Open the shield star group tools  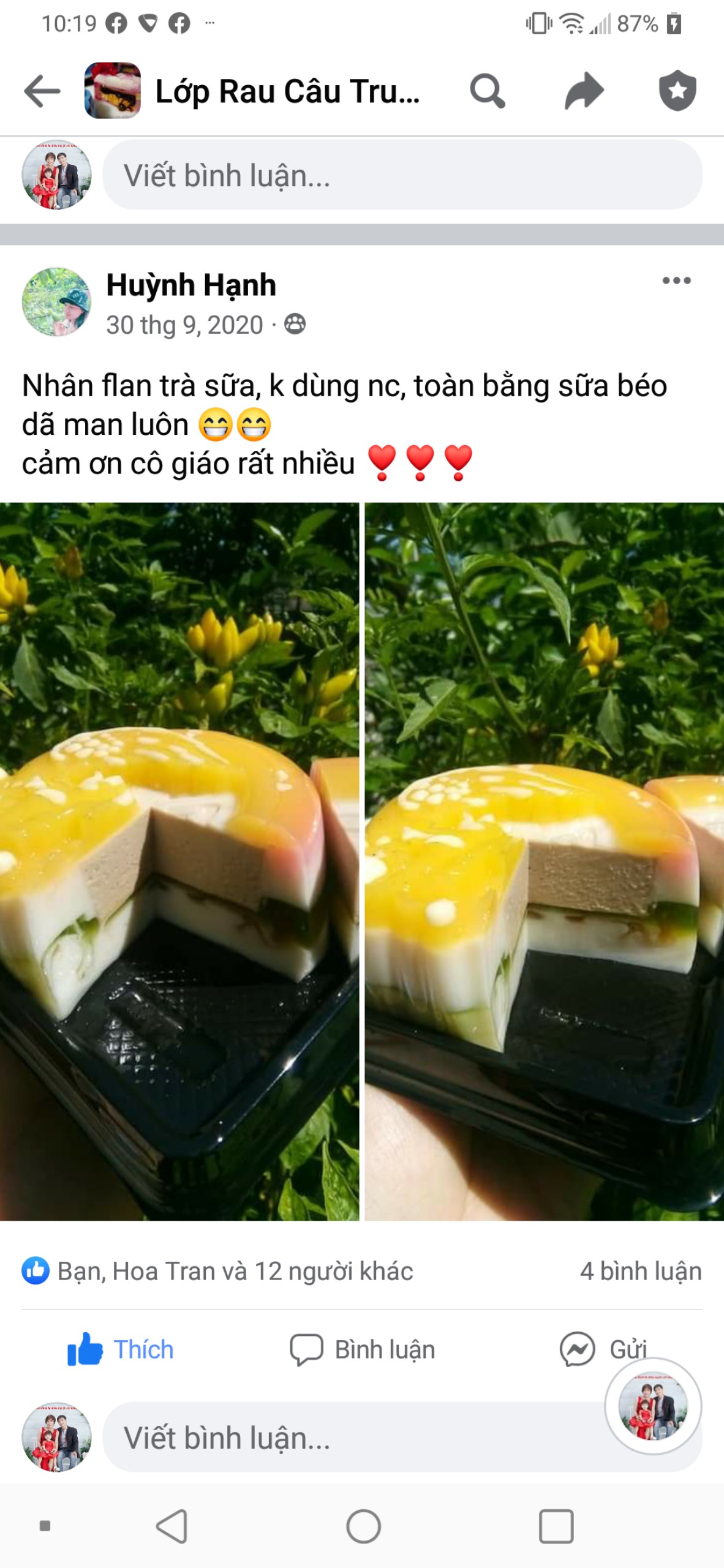click(x=677, y=91)
